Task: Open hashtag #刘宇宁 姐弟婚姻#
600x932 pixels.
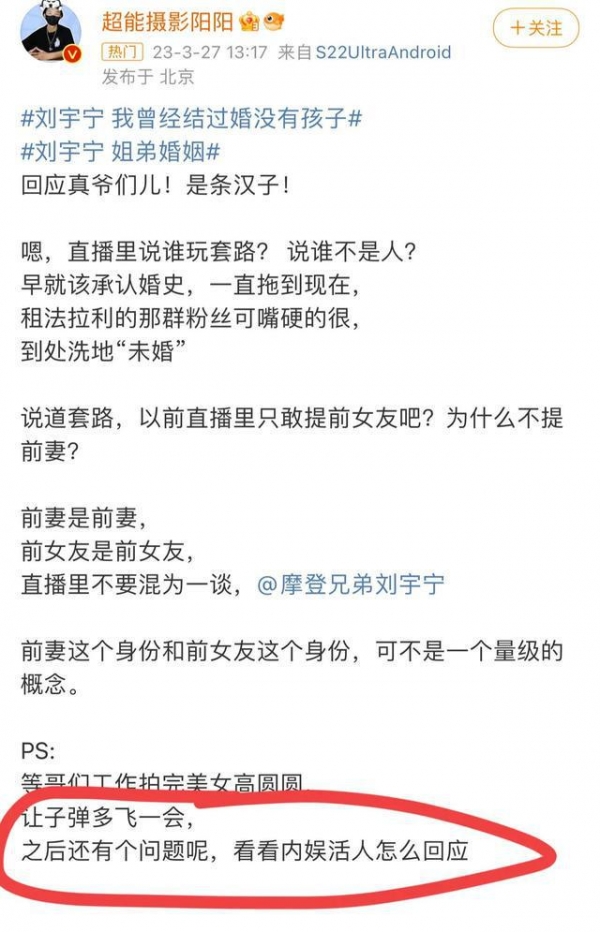Action: point(120,152)
